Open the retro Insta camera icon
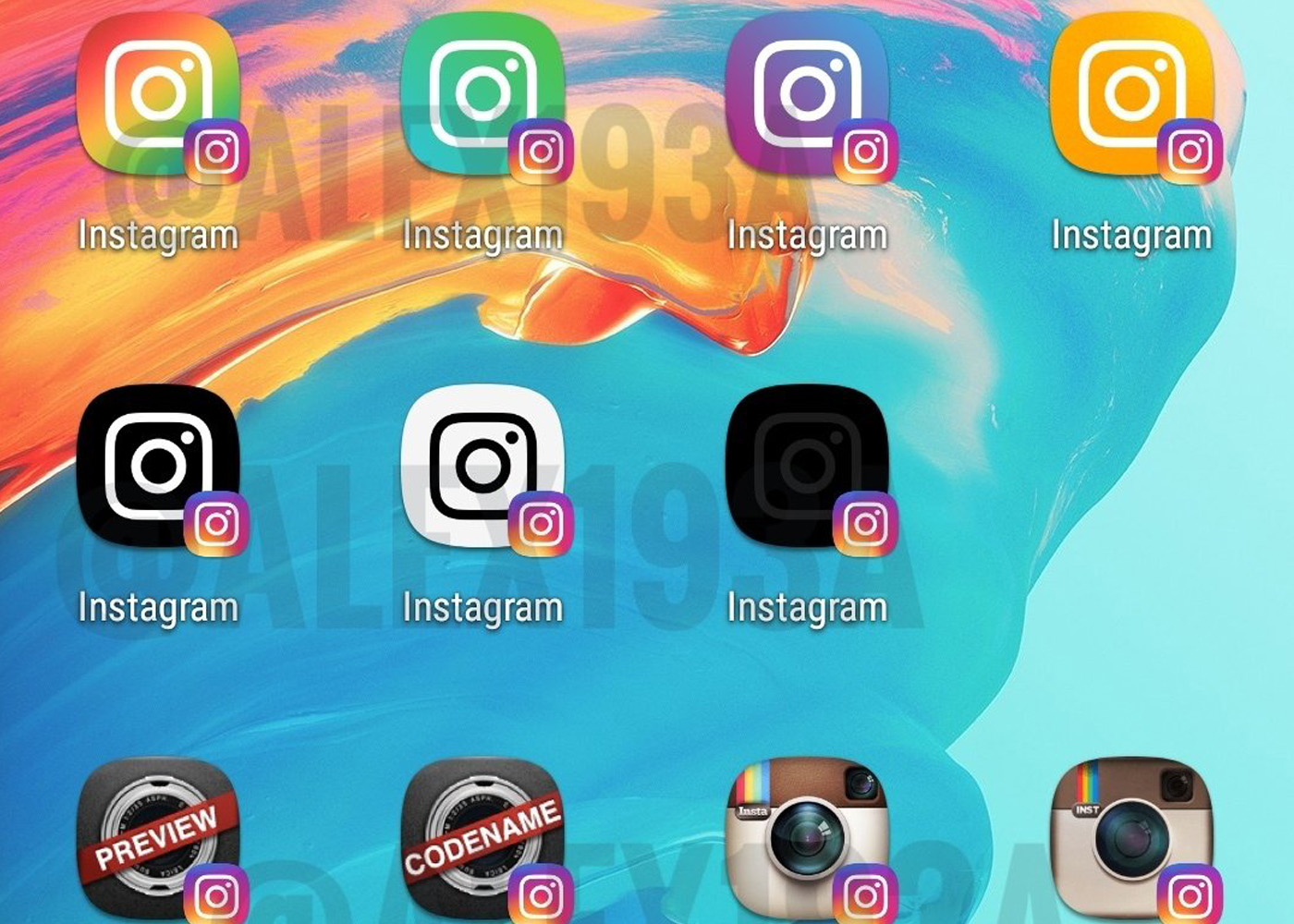 pos(807,837)
